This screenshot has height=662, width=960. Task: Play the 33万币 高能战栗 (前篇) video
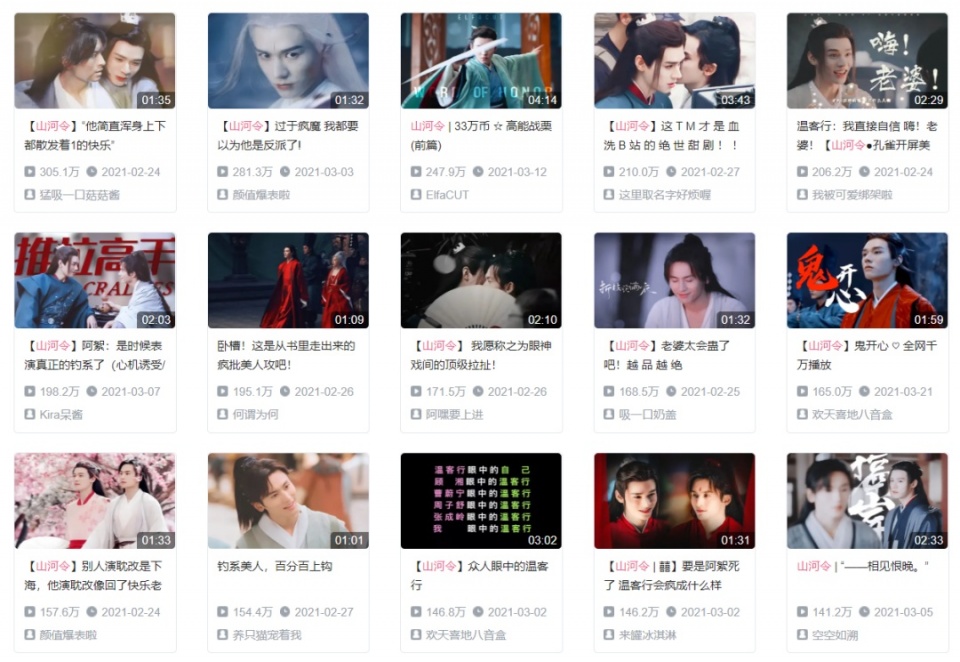[481, 61]
